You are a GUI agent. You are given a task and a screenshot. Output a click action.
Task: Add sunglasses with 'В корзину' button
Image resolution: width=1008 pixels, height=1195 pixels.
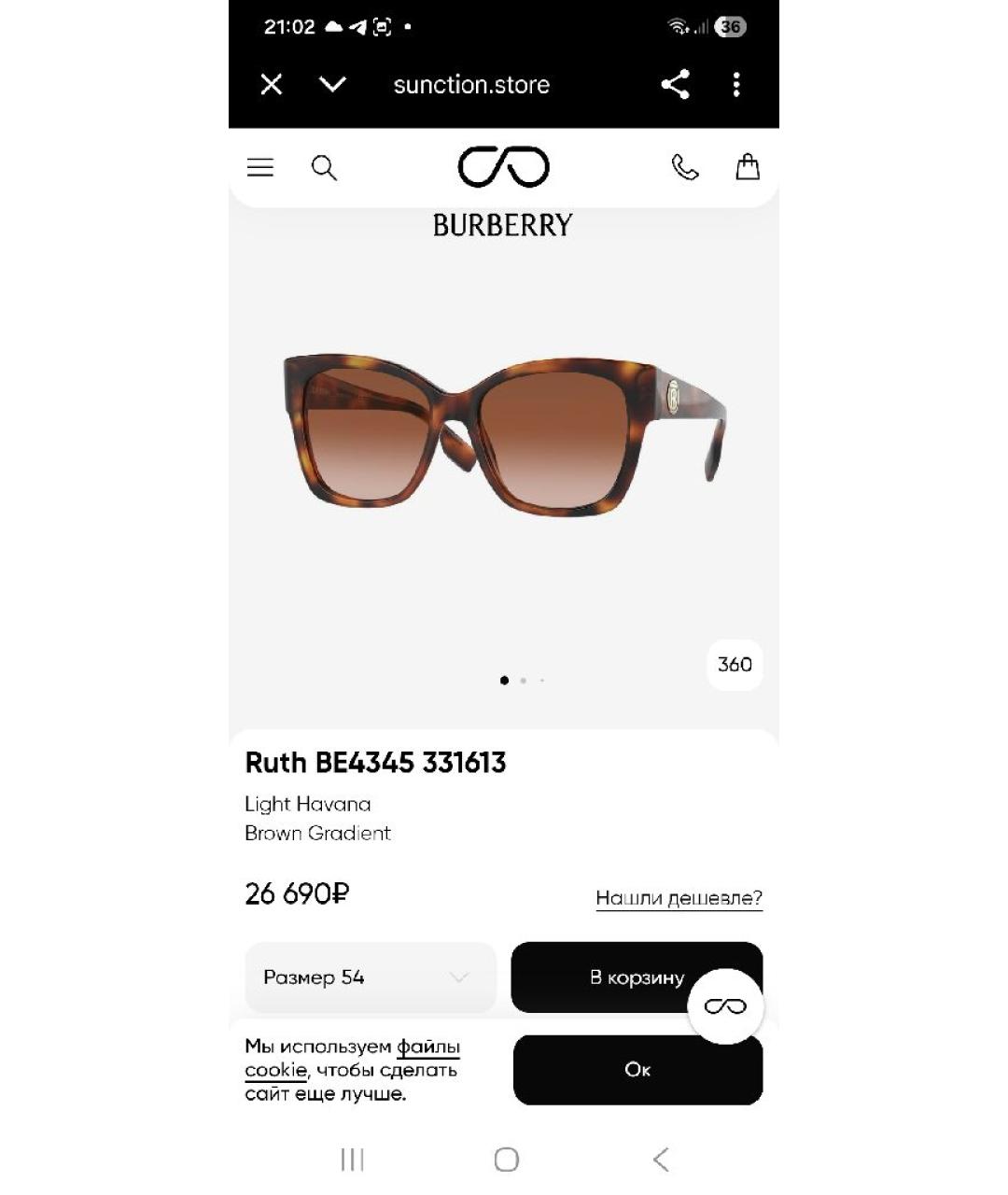[616, 977]
